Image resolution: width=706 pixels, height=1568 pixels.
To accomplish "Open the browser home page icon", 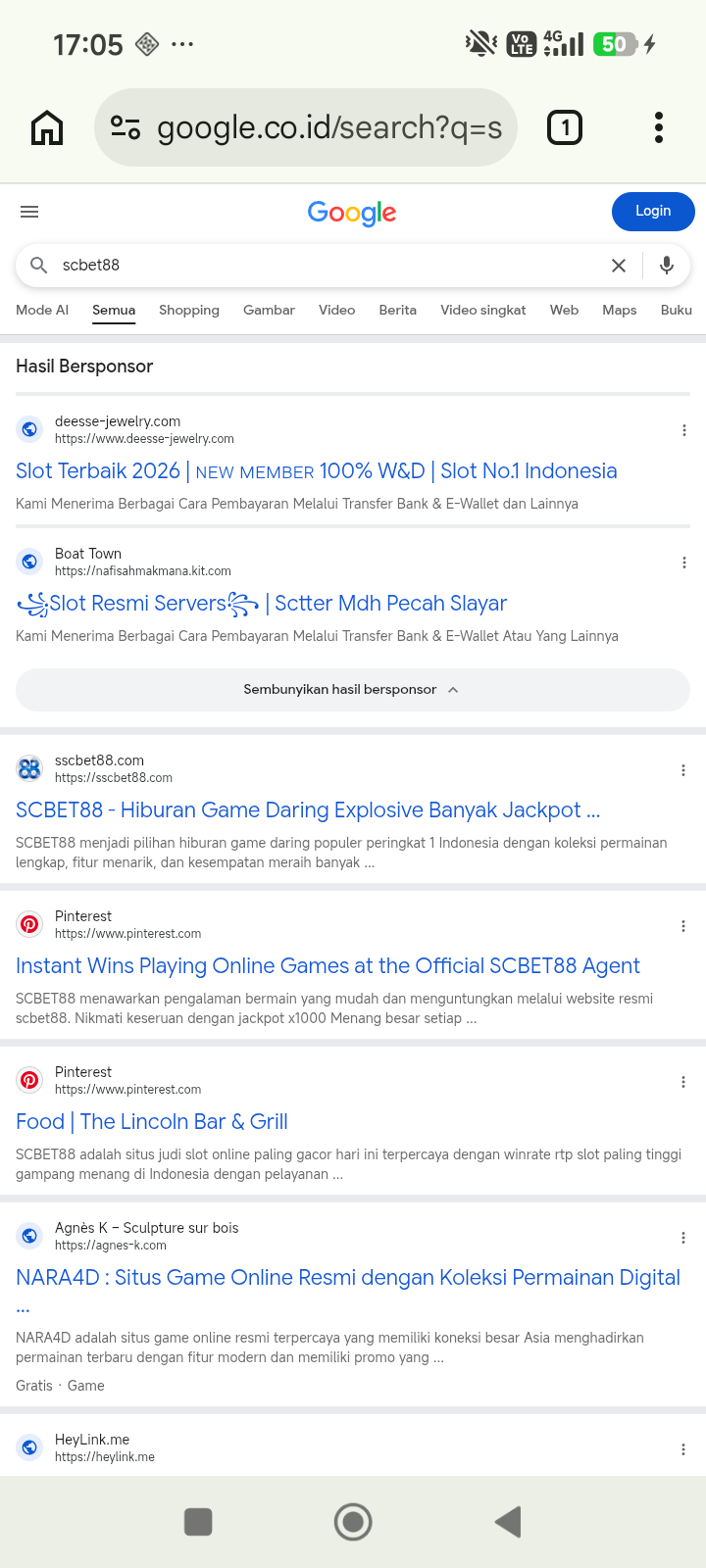I will (47, 127).
